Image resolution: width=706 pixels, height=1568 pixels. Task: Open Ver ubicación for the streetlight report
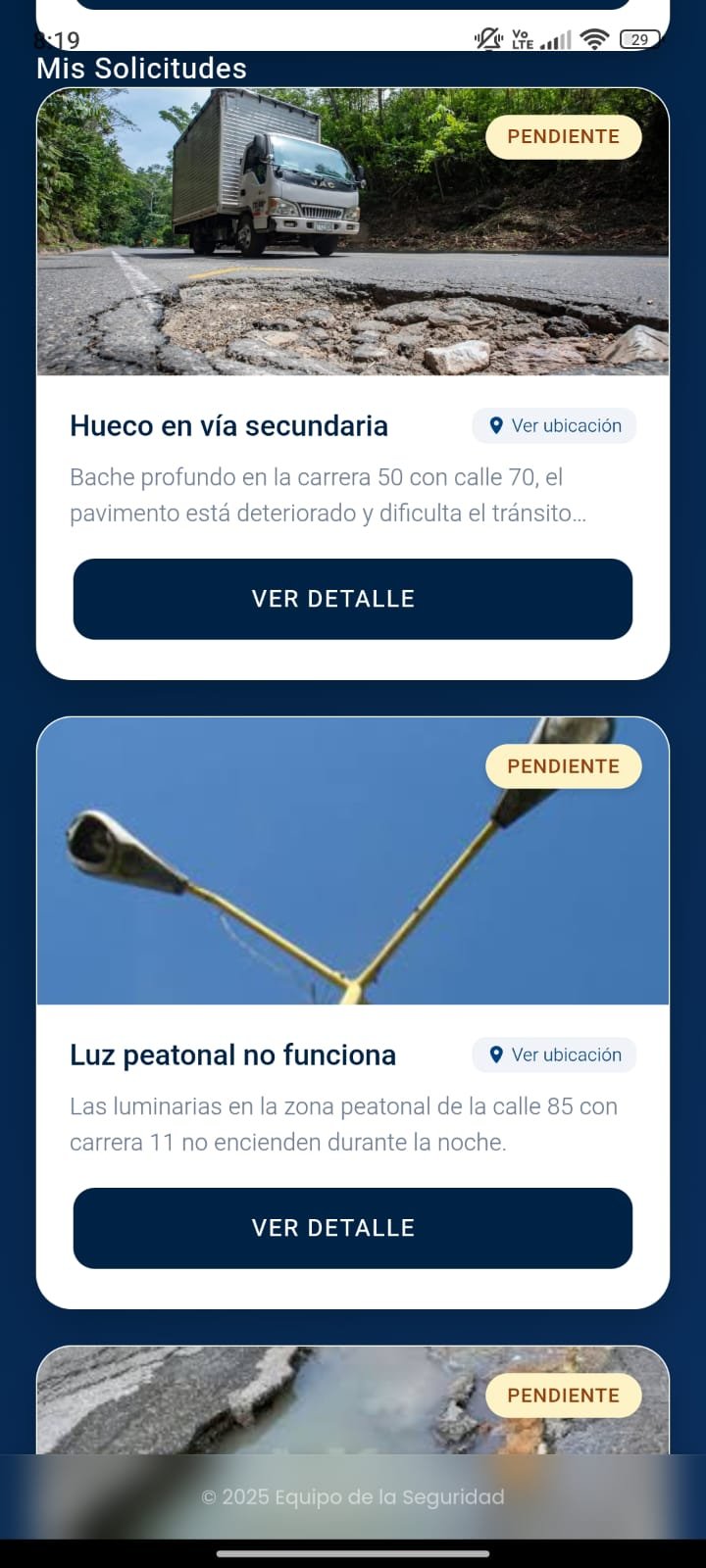554,1054
